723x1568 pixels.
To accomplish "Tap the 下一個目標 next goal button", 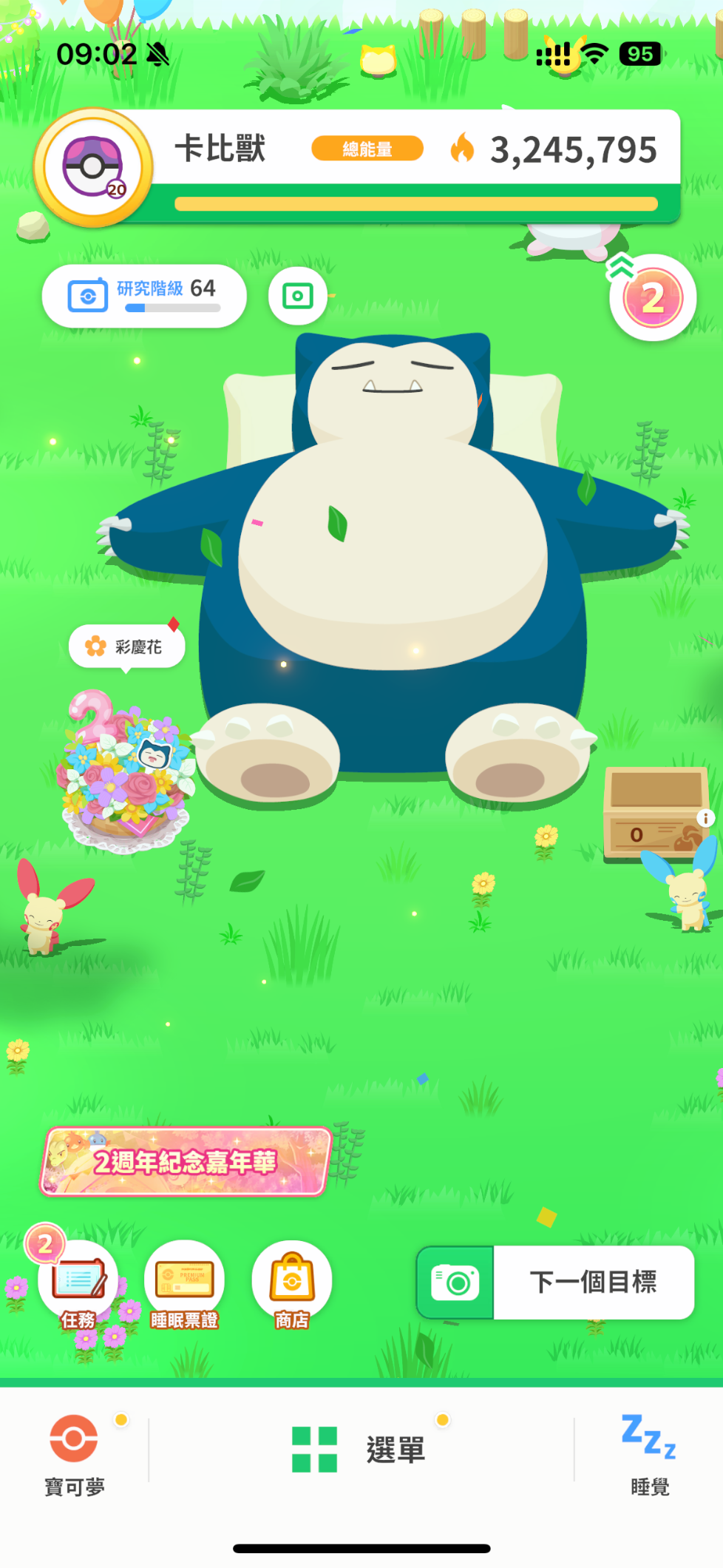I will click(555, 1283).
